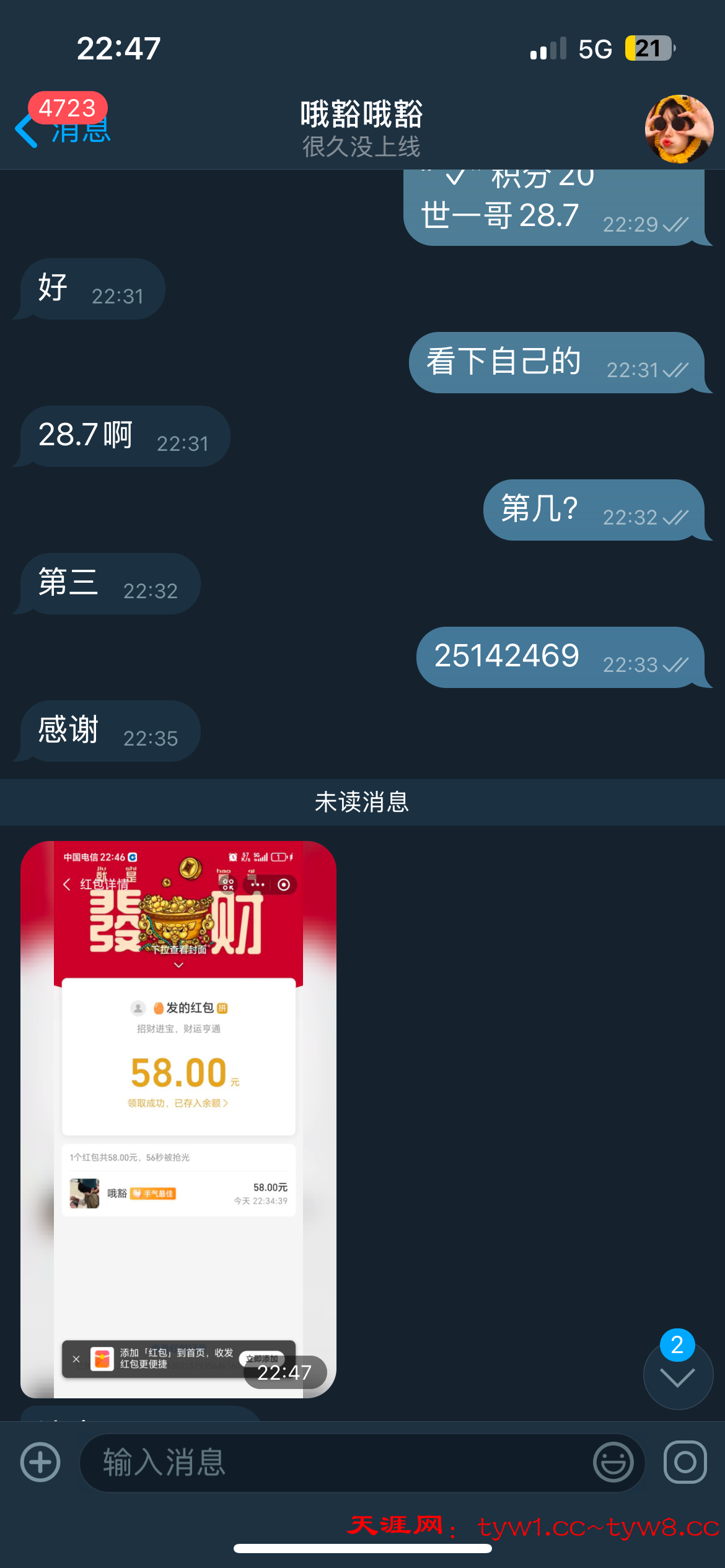Open the emoji sticker picker
This screenshot has width=725, height=1568.
click(x=613, y=1462)
